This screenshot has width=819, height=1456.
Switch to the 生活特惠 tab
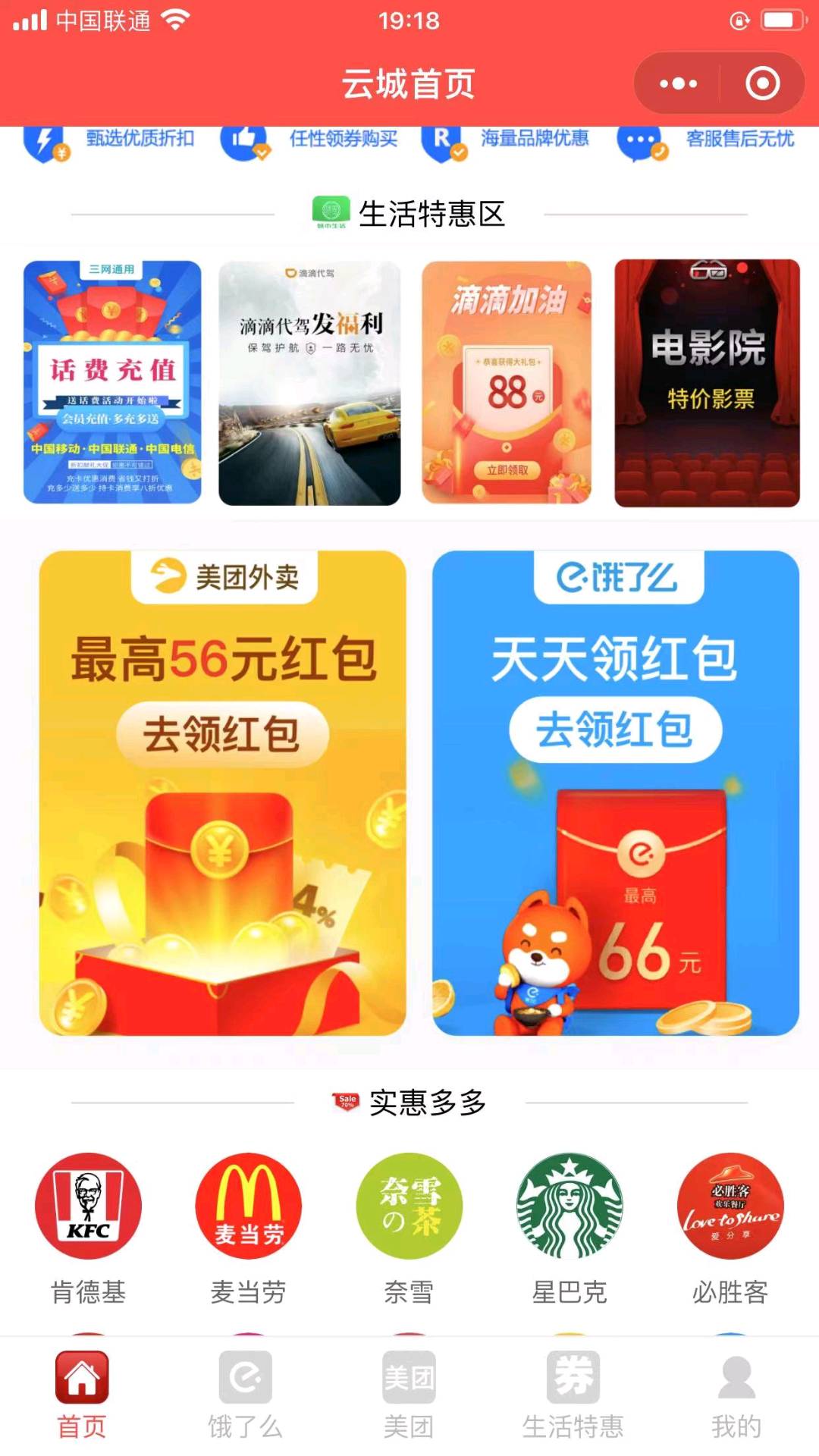click(x=573, y=1395)
